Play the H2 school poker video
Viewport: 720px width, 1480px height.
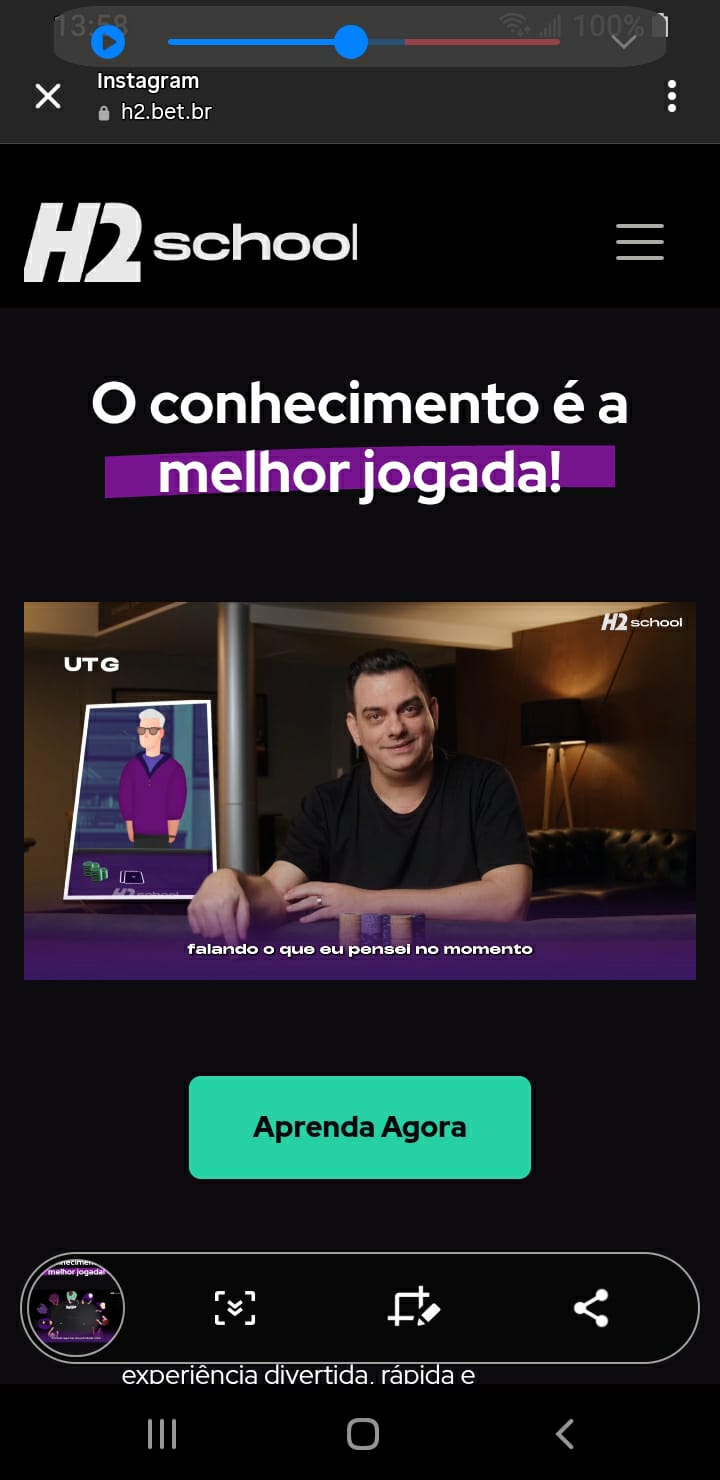point(360,790)
